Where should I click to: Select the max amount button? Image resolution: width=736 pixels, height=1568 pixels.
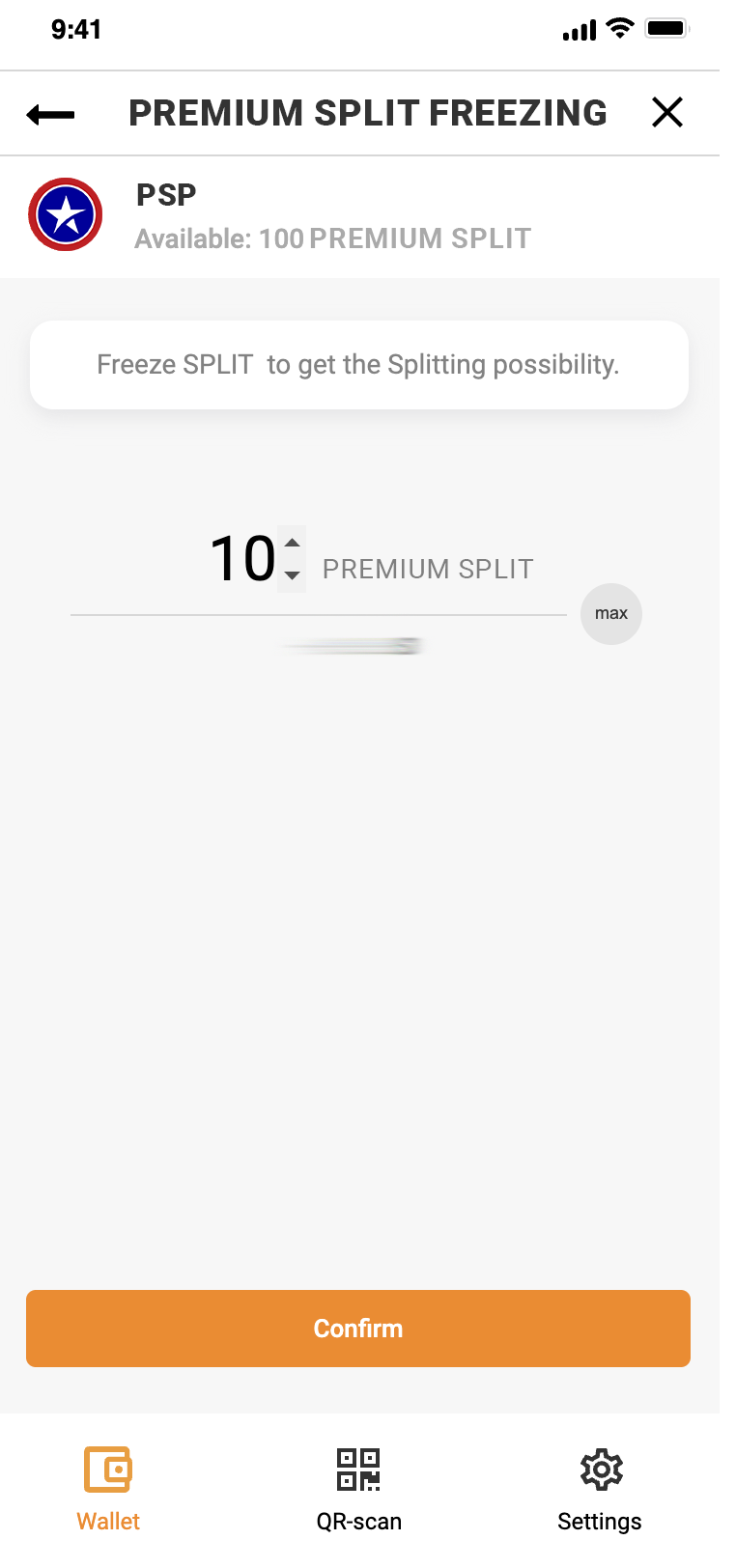610,614
